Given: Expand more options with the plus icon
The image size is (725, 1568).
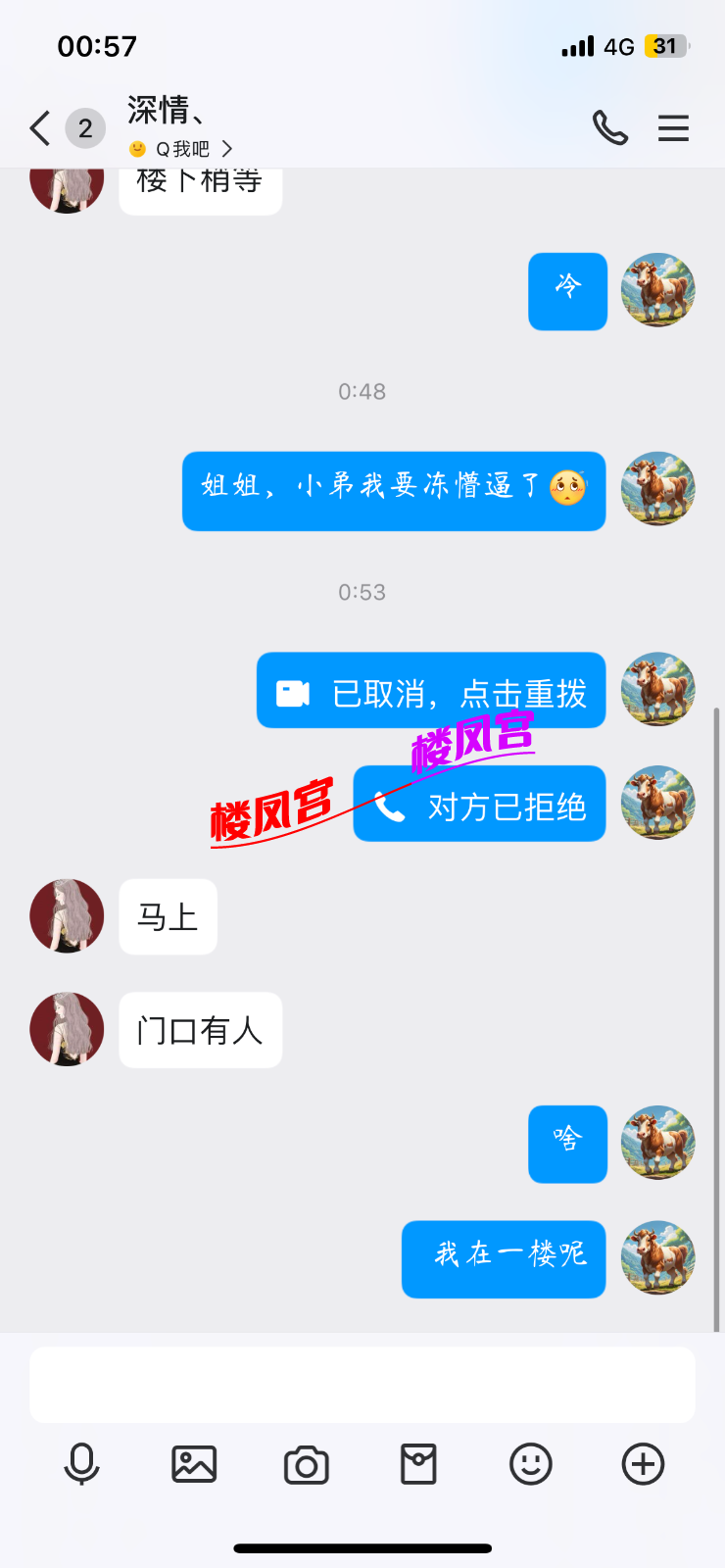Looking at the screenshot, I should click(x=643, y=1464).
